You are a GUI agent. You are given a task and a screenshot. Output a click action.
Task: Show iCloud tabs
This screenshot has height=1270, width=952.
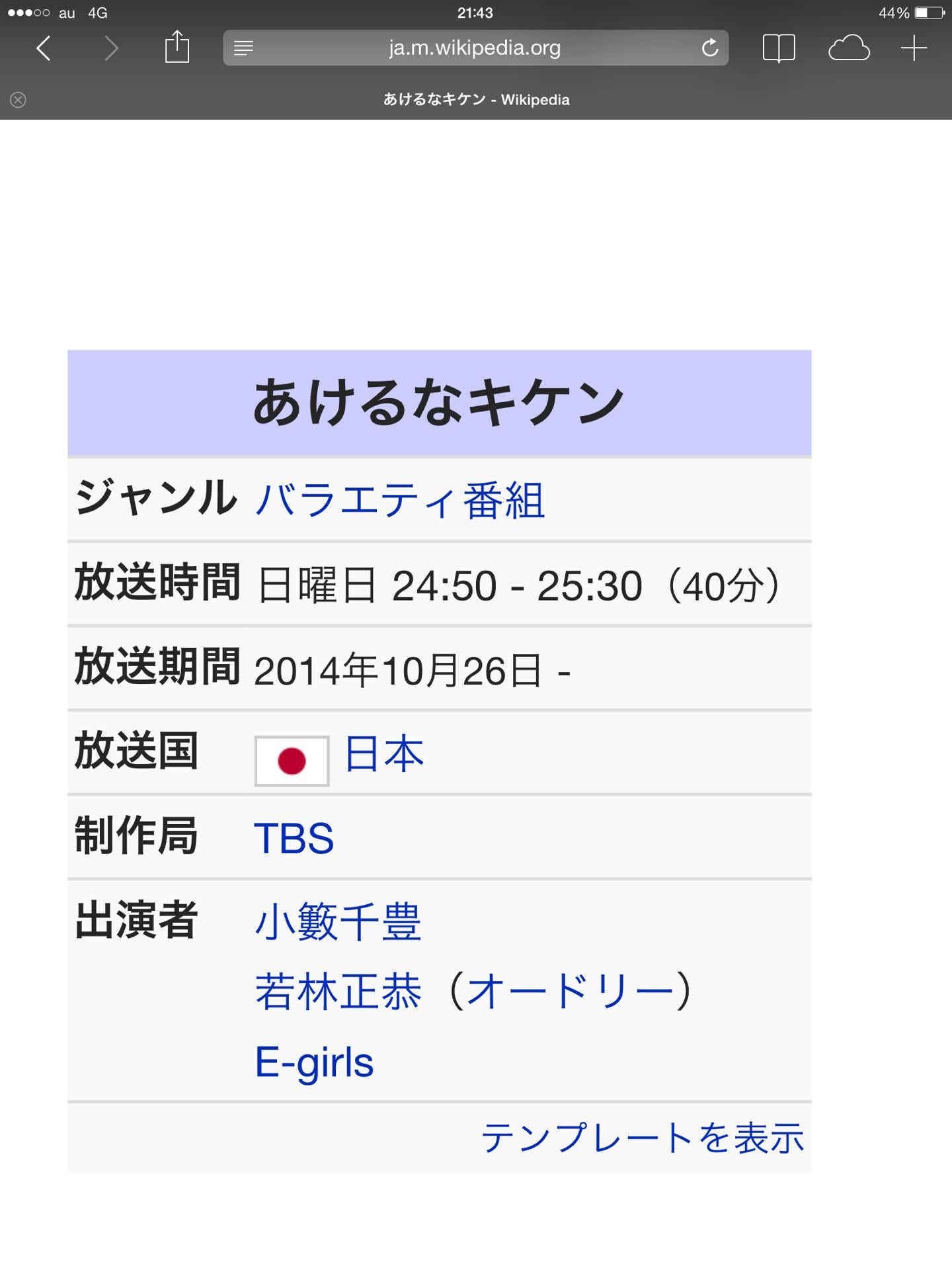point(849,48)
